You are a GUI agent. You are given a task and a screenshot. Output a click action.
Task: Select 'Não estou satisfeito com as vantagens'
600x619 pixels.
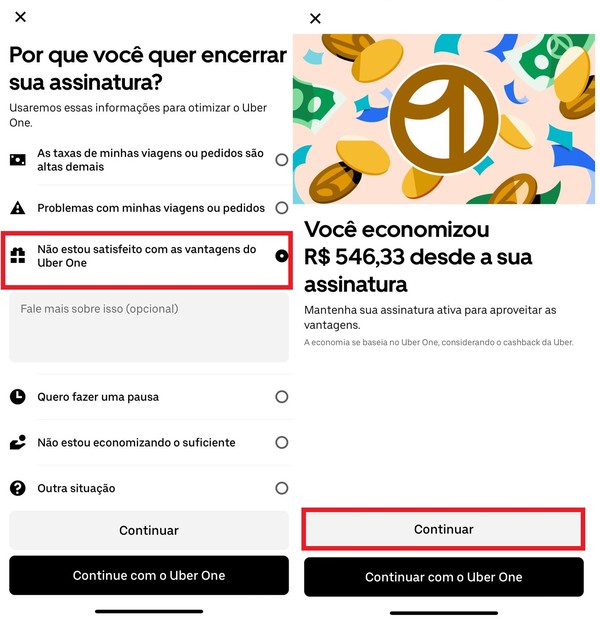pyautogui.click(x=281, y=256)
